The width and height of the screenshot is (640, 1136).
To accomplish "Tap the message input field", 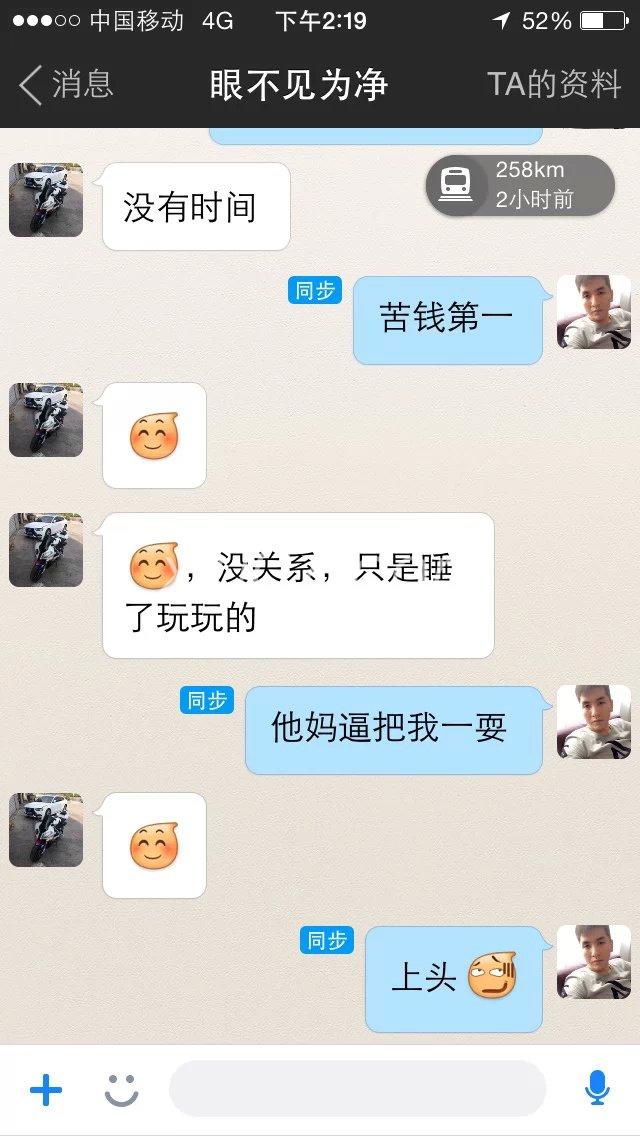I will pyautogui.click(x=357, y=1089).
